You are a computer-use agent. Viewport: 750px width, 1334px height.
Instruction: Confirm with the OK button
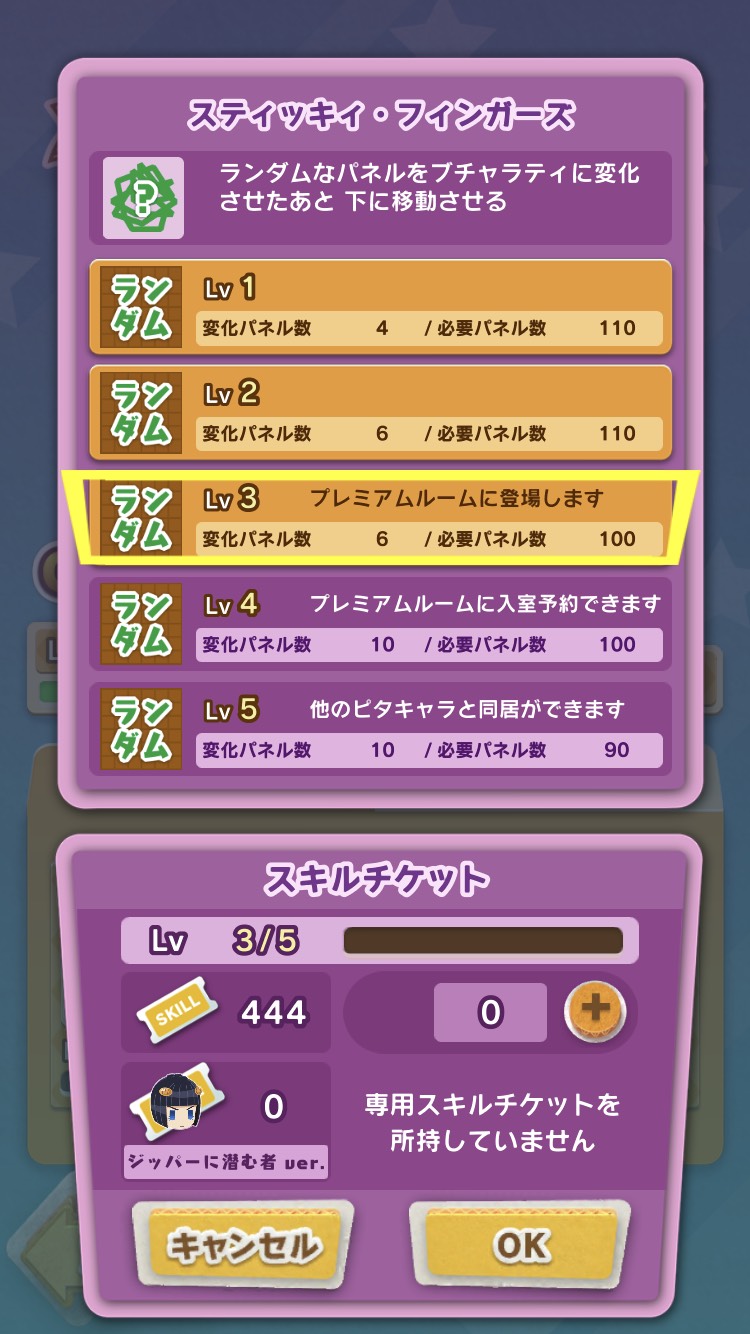tap(520, 1245)
